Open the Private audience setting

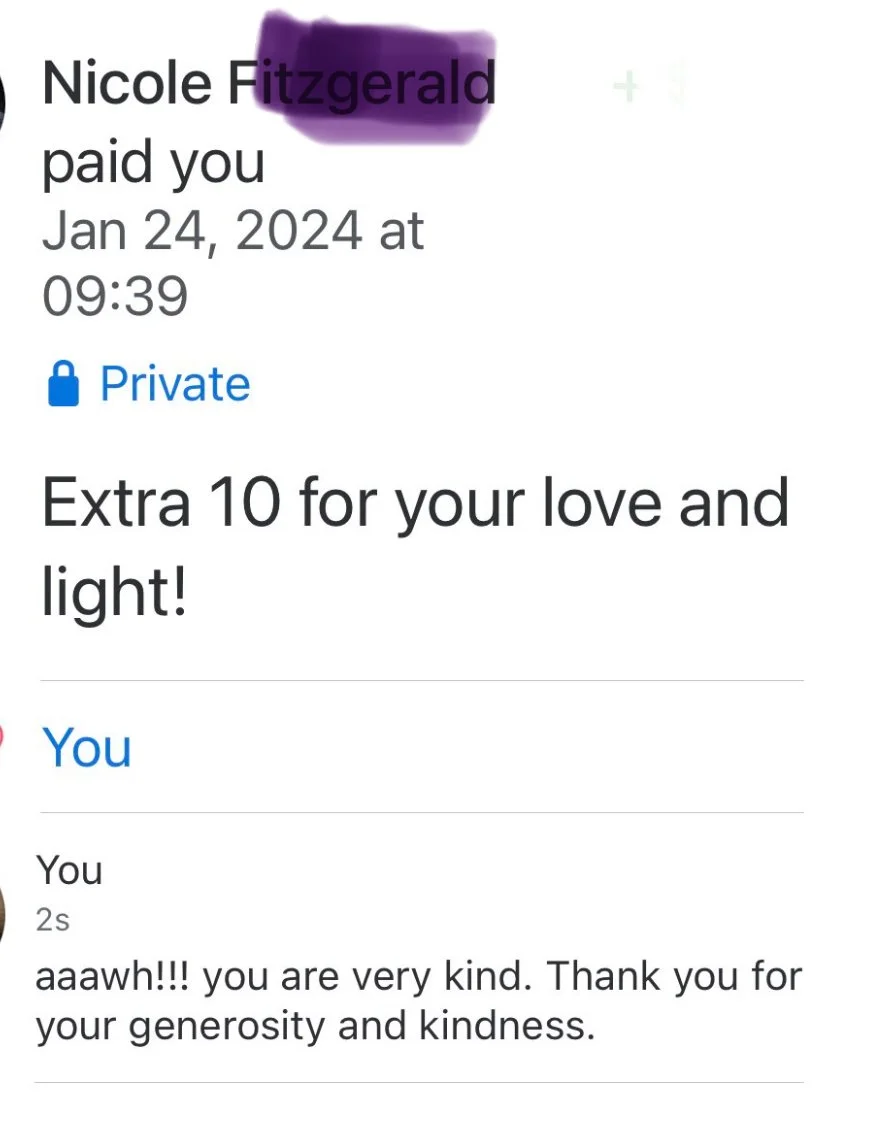150,384
